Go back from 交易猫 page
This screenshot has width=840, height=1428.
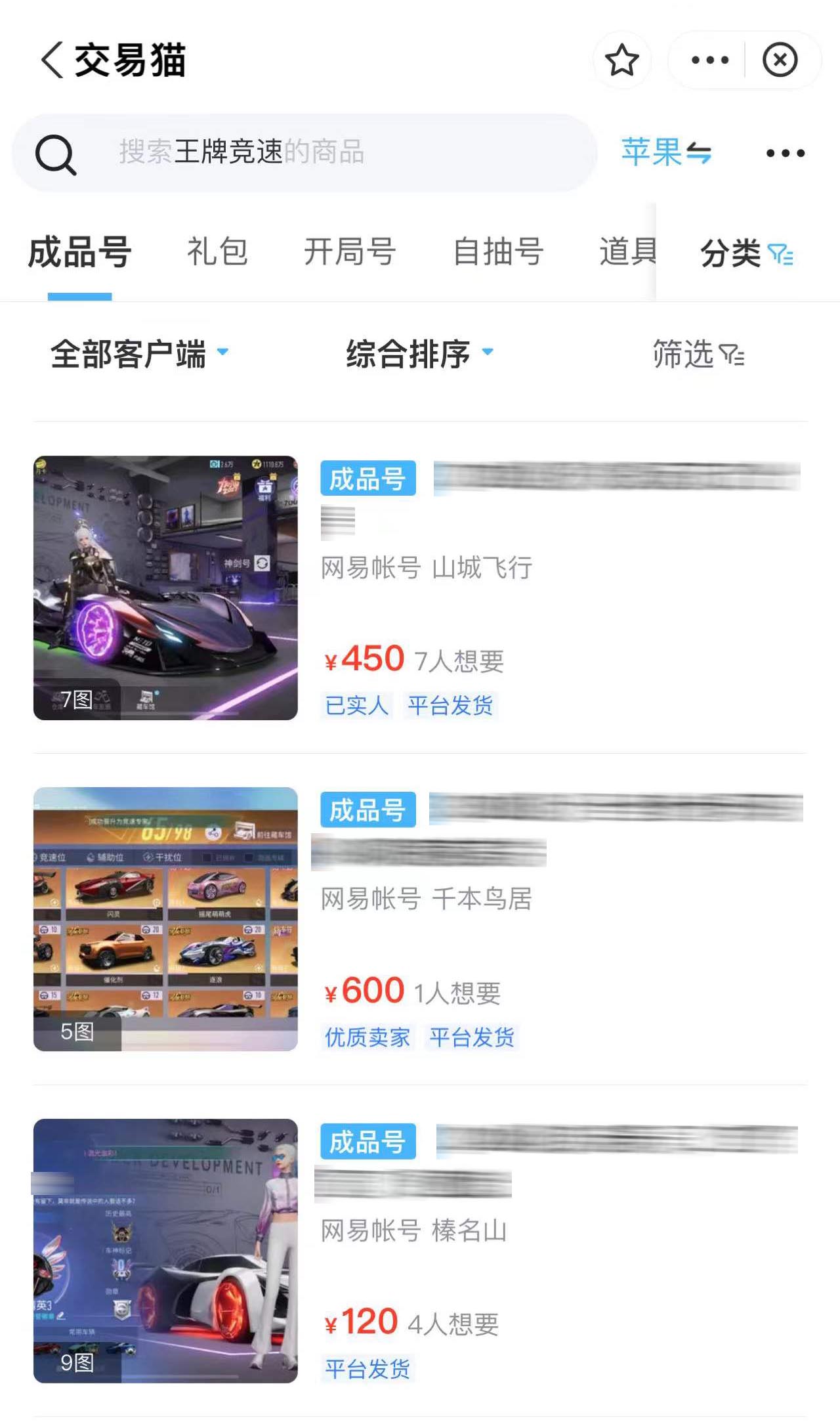click(x=52, y=60)
